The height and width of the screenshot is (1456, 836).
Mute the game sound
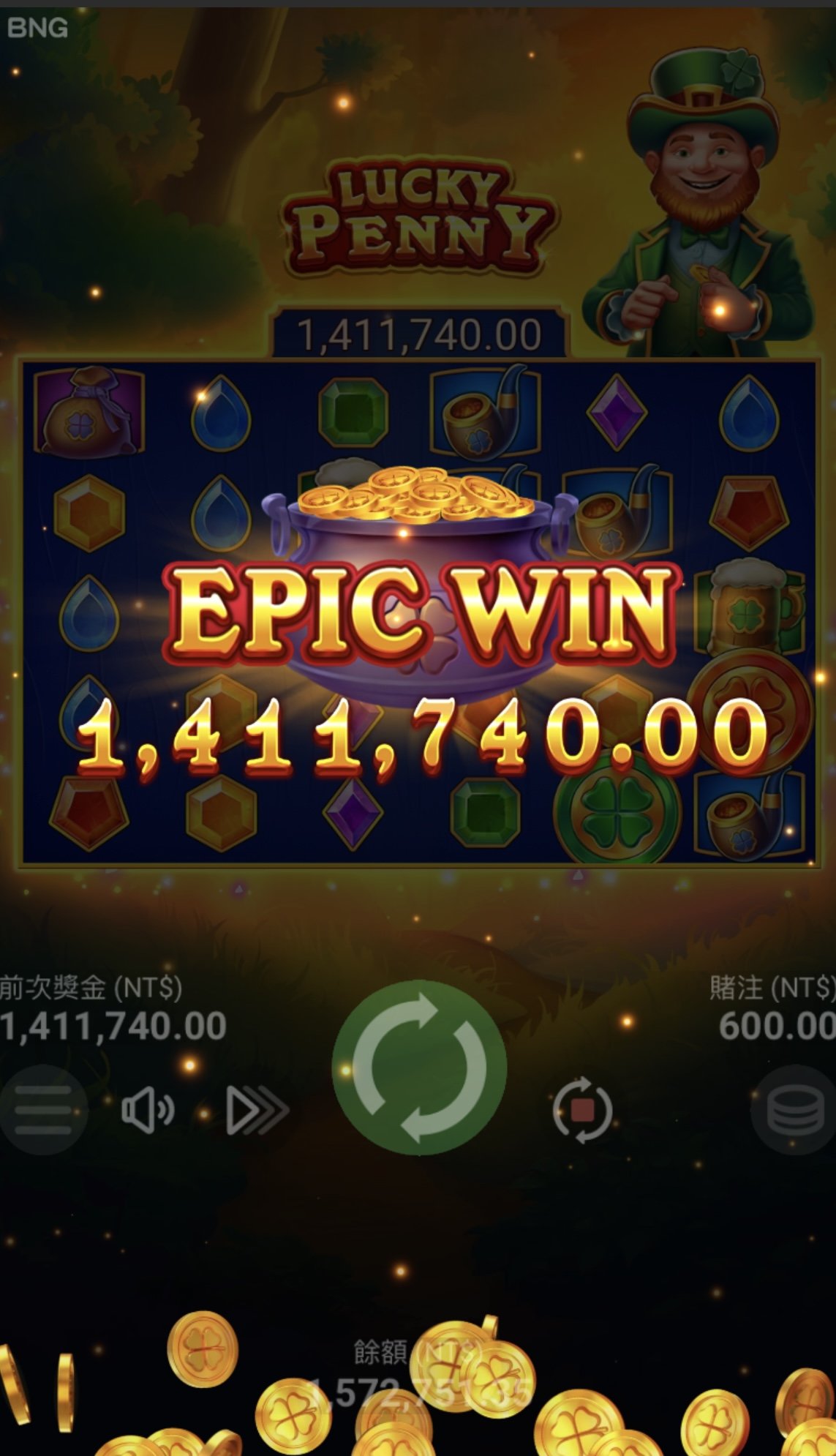click(x=147, y=1109)
